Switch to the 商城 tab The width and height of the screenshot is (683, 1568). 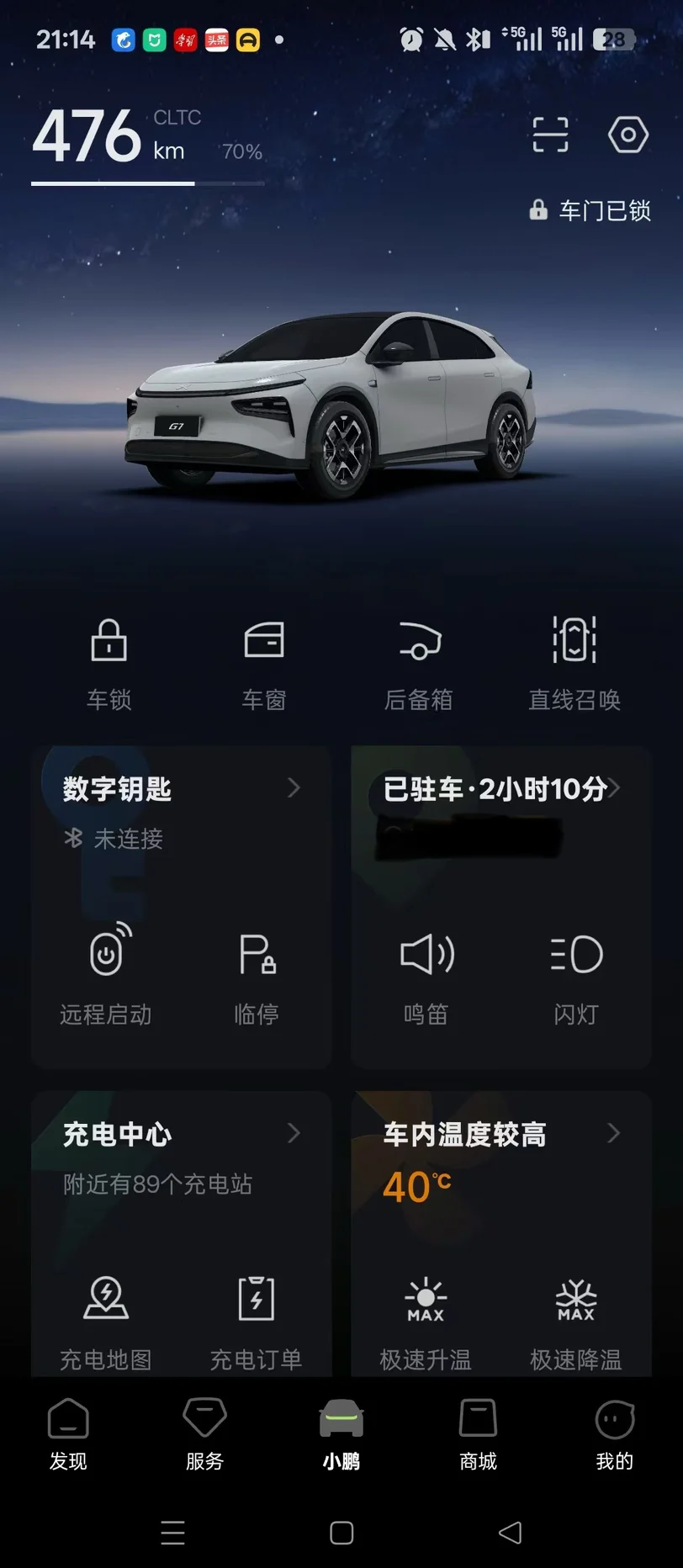(478, 1435)
